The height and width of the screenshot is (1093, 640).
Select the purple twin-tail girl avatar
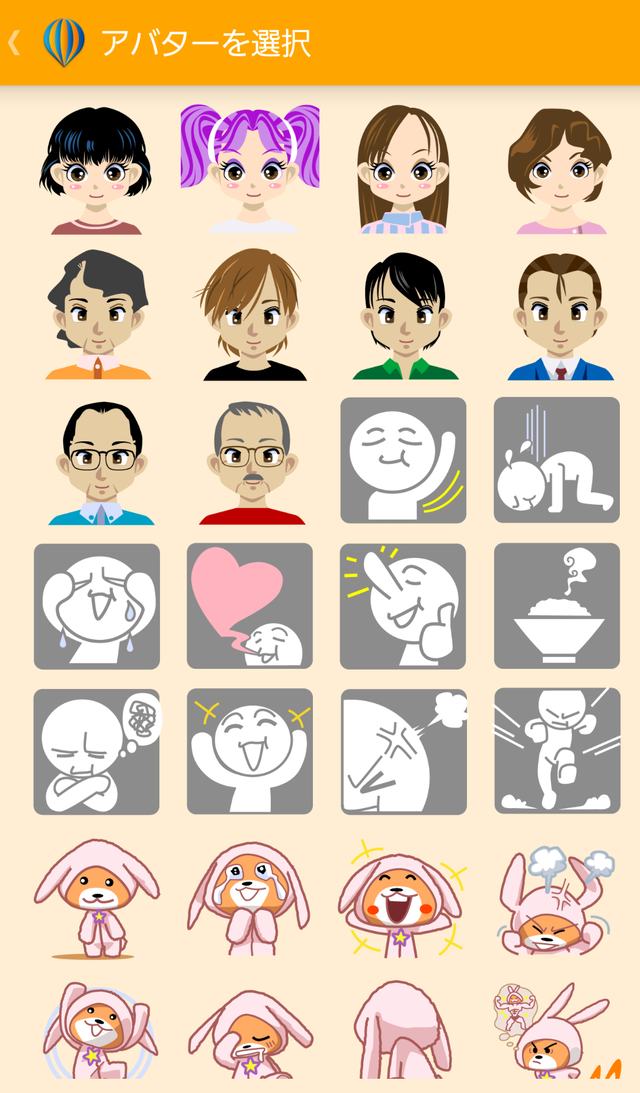[x=250, y=169]
